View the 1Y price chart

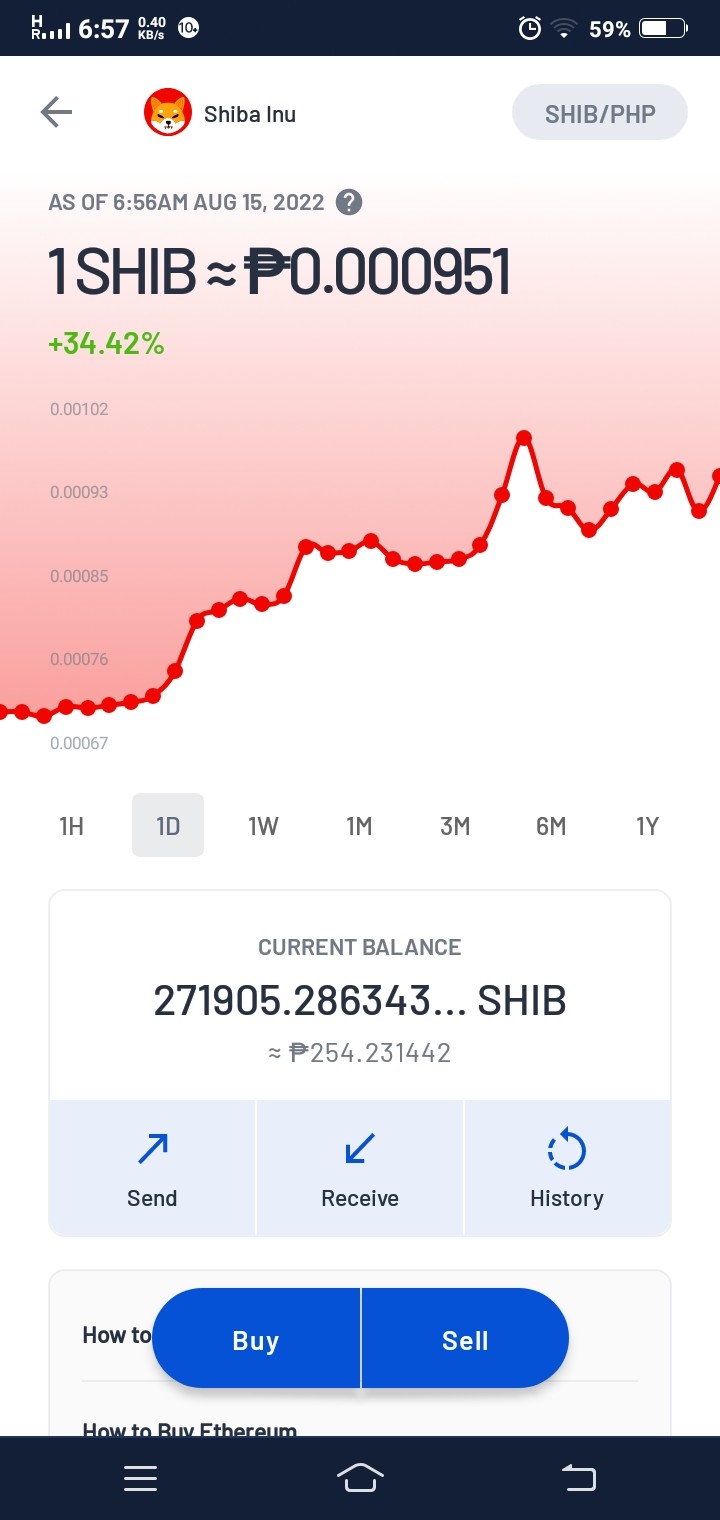click(647, 826)
